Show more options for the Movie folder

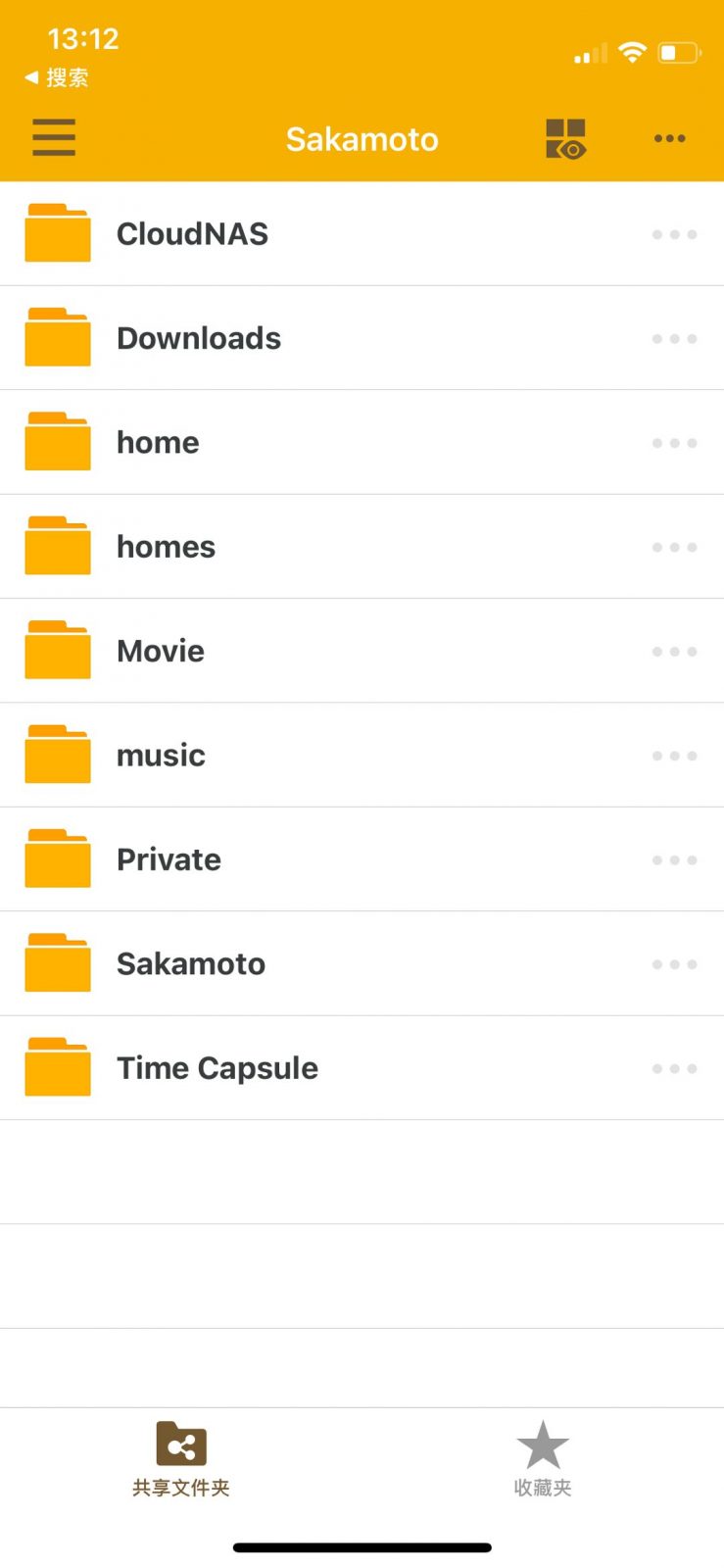(x=675, y=651)
